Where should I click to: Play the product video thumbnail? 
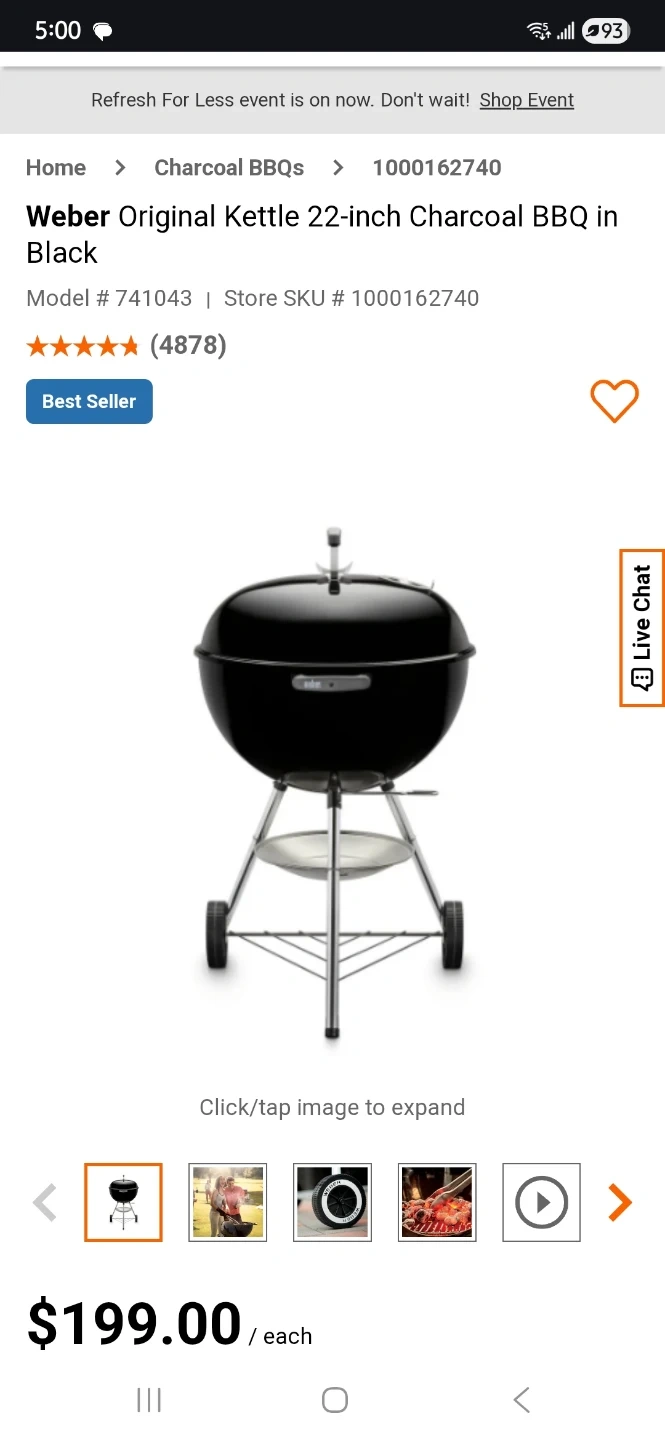click(541, 1202)
